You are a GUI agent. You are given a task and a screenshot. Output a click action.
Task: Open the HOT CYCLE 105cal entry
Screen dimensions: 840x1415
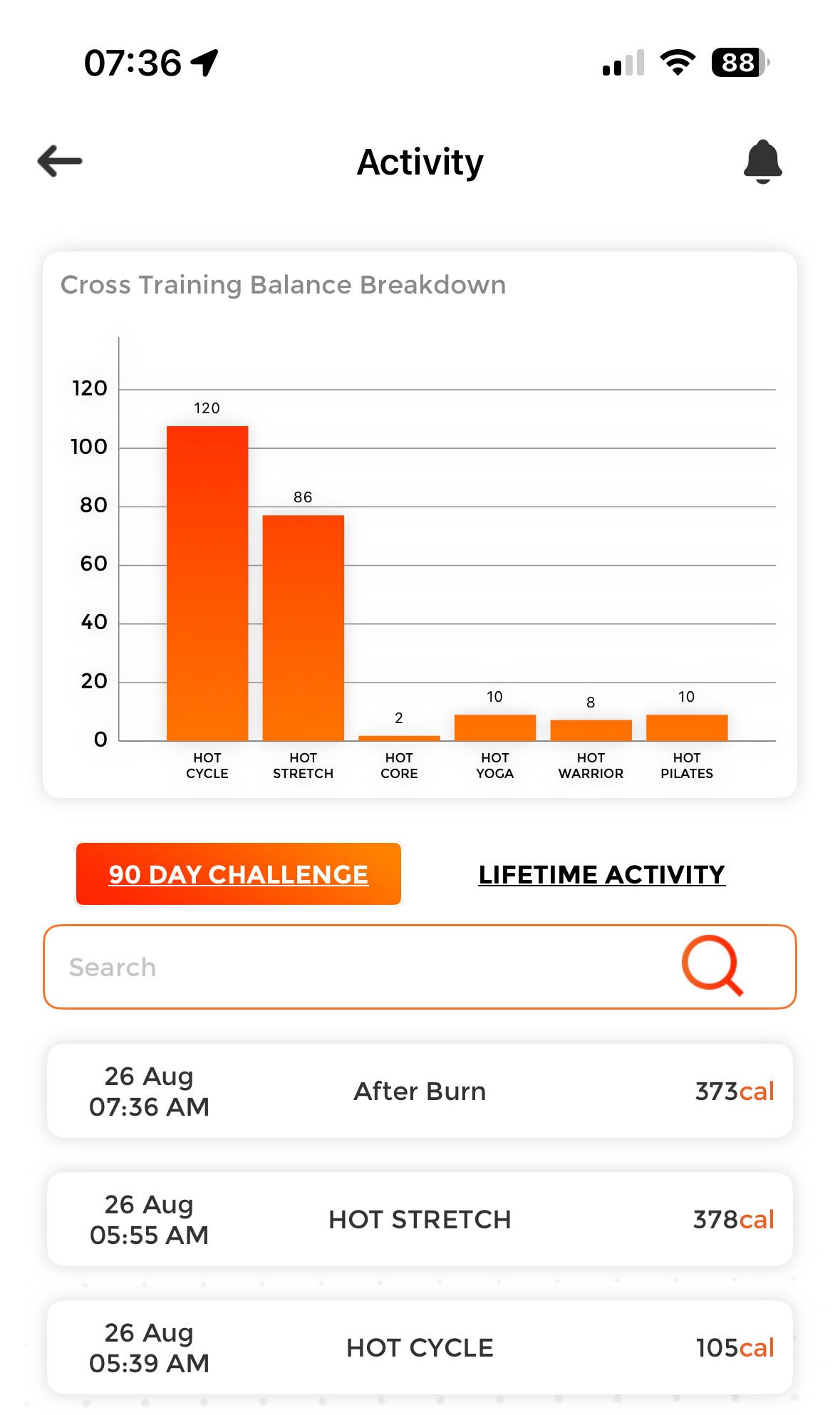420,1347
